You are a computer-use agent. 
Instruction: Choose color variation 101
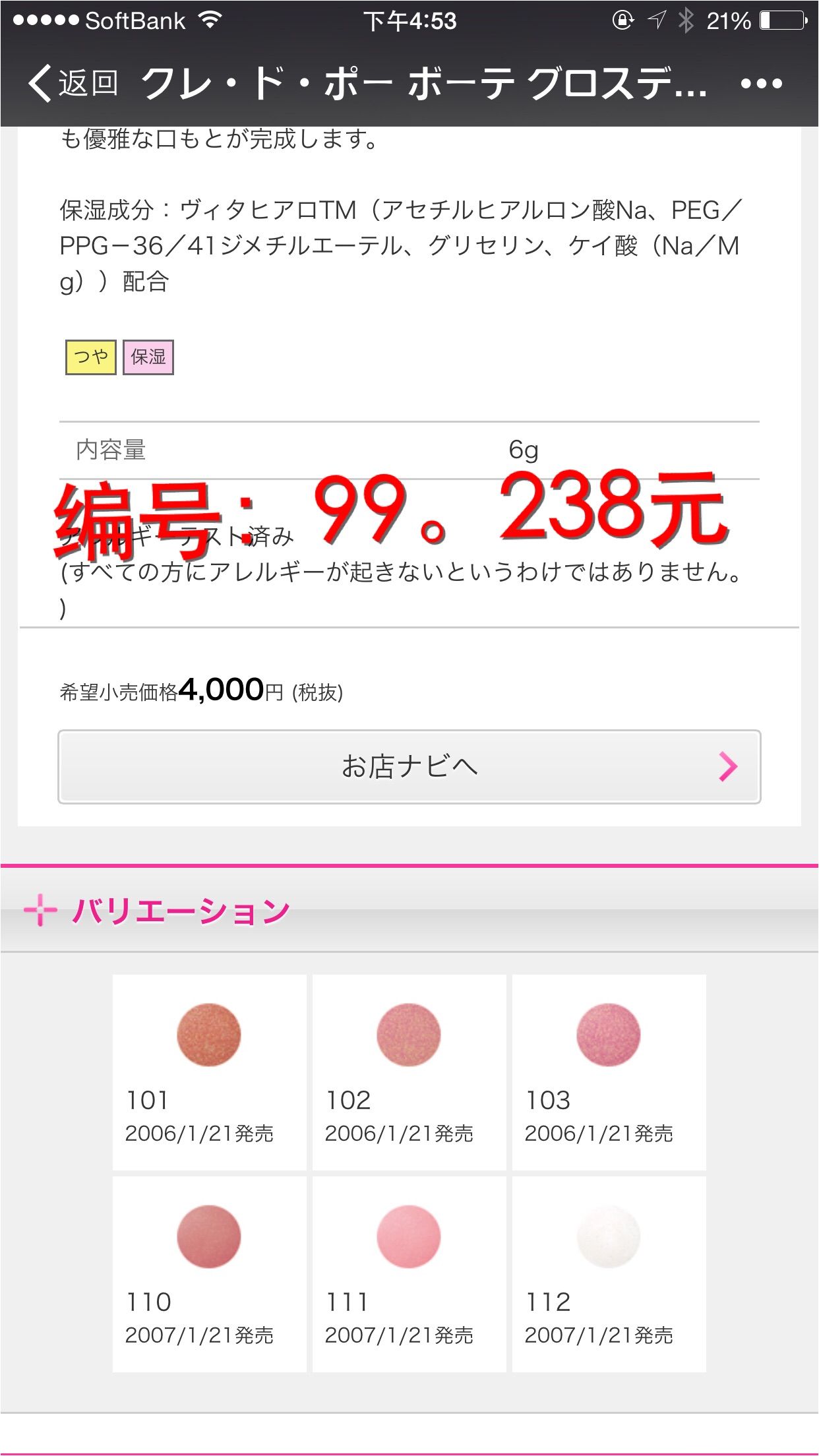click(x=209, y=1072)
